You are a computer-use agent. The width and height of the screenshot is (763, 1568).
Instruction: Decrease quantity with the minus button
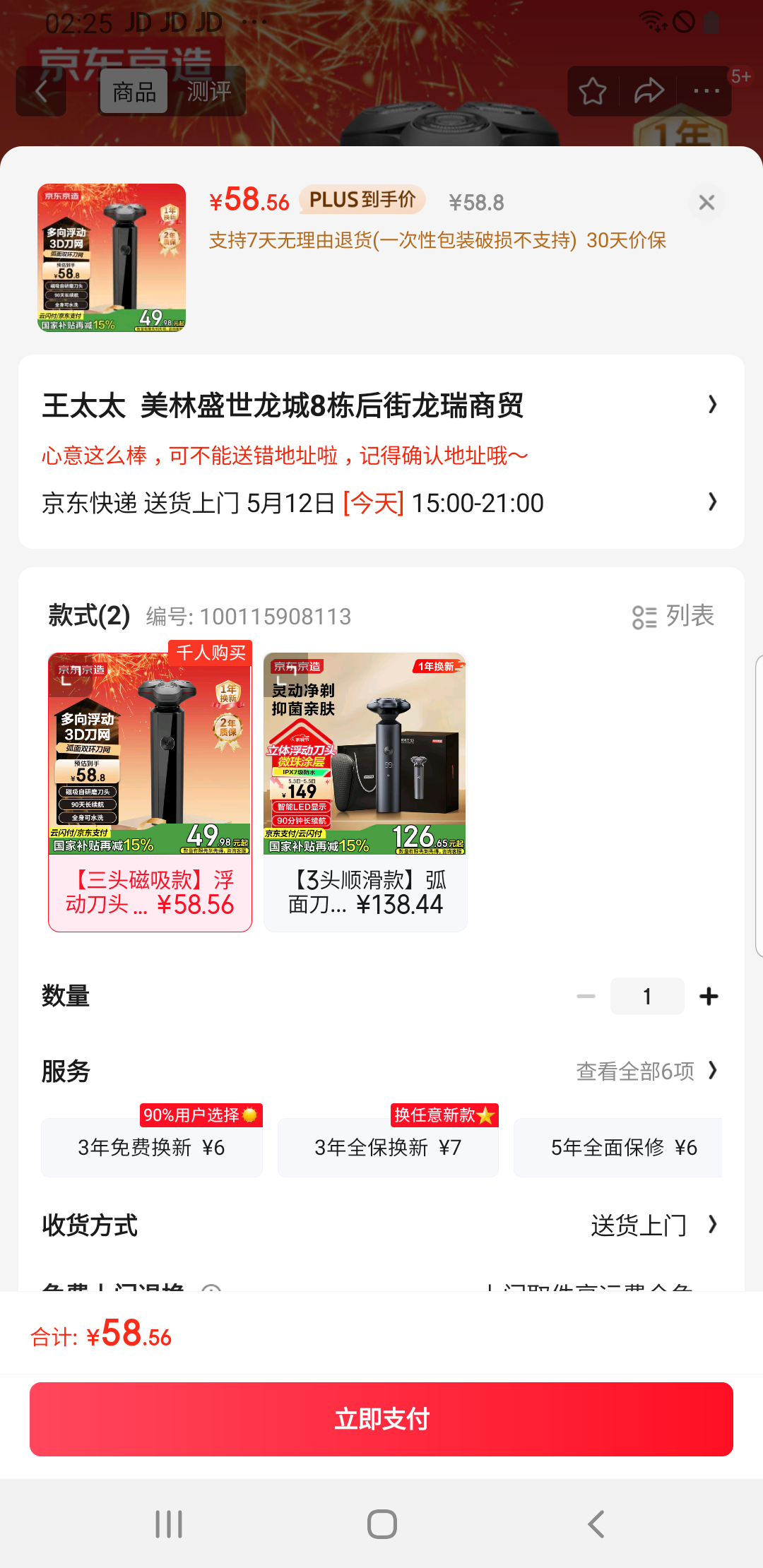tap(586, 997)
